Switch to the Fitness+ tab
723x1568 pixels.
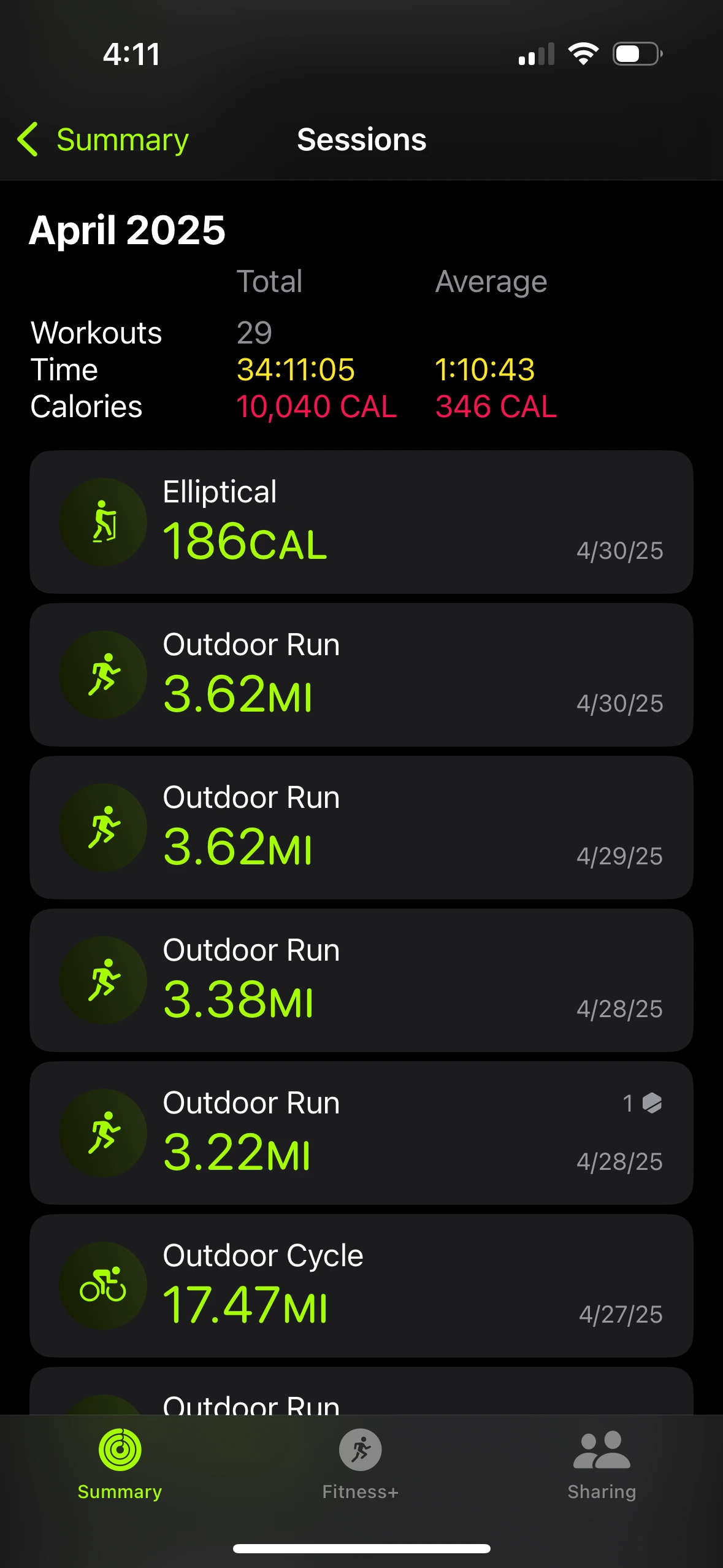[x=361, y=1464]
